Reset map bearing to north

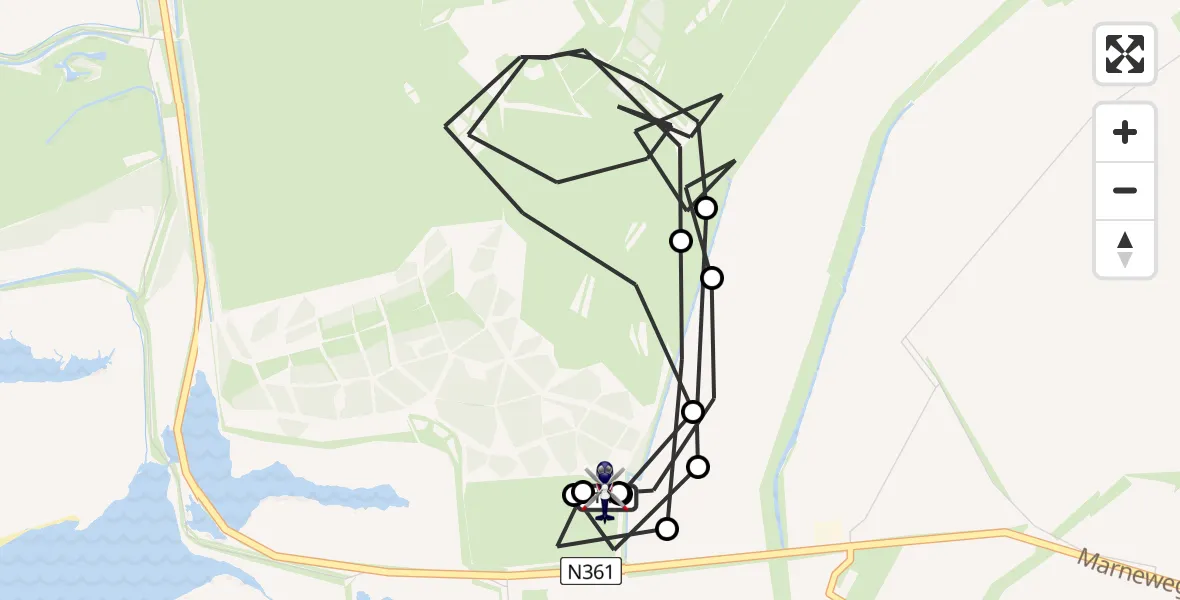(x=1125, y=249)
